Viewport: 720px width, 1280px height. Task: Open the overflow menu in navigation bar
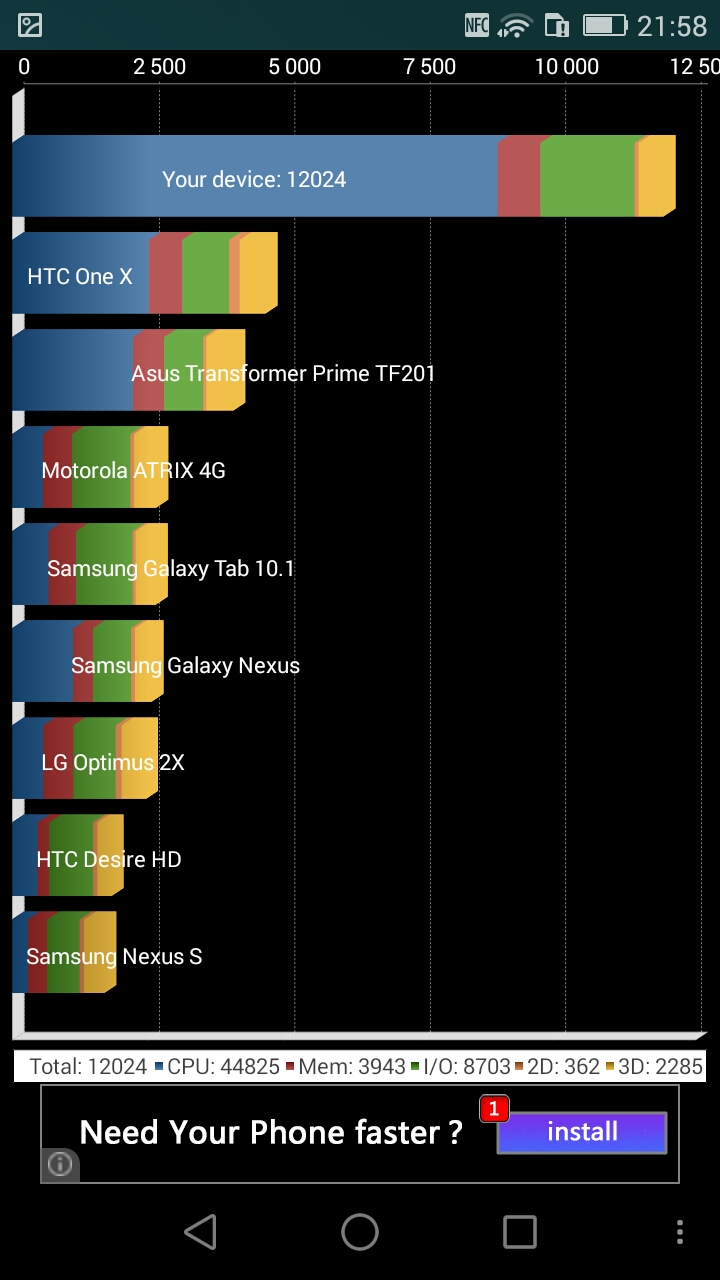[x=679, y=1232]
